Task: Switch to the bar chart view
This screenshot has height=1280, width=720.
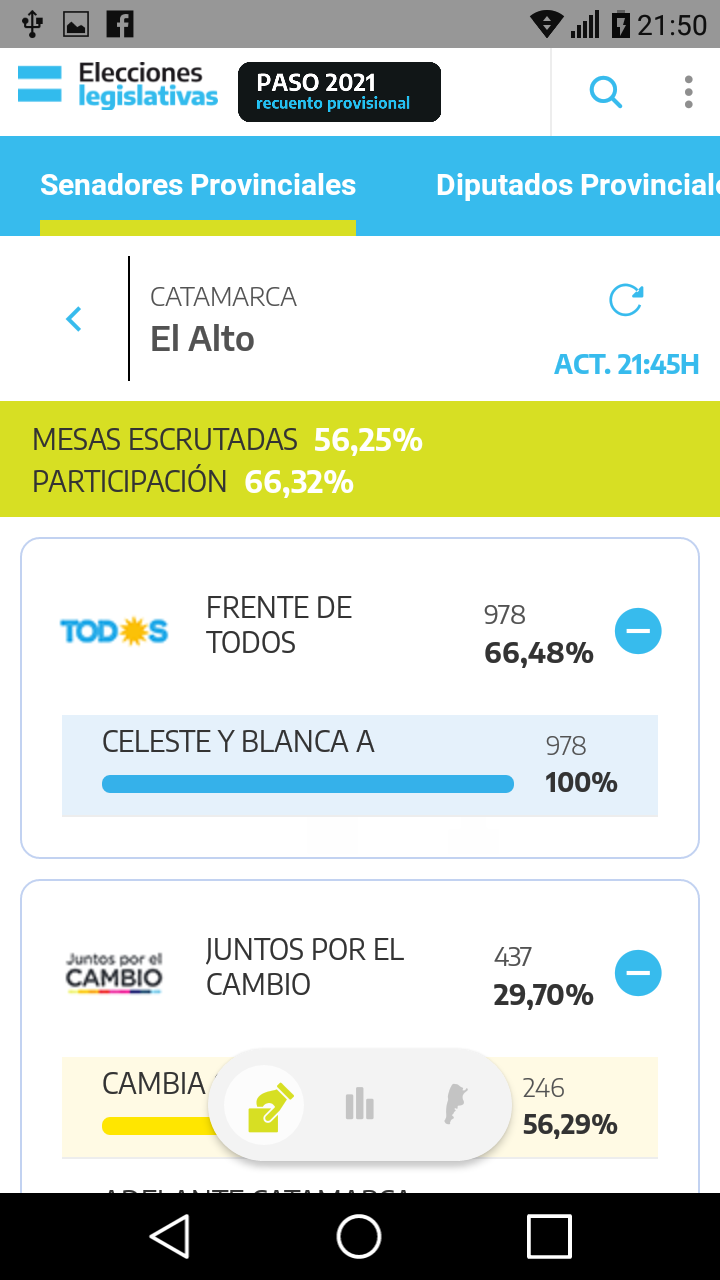Action: [x=359, y=1105]
